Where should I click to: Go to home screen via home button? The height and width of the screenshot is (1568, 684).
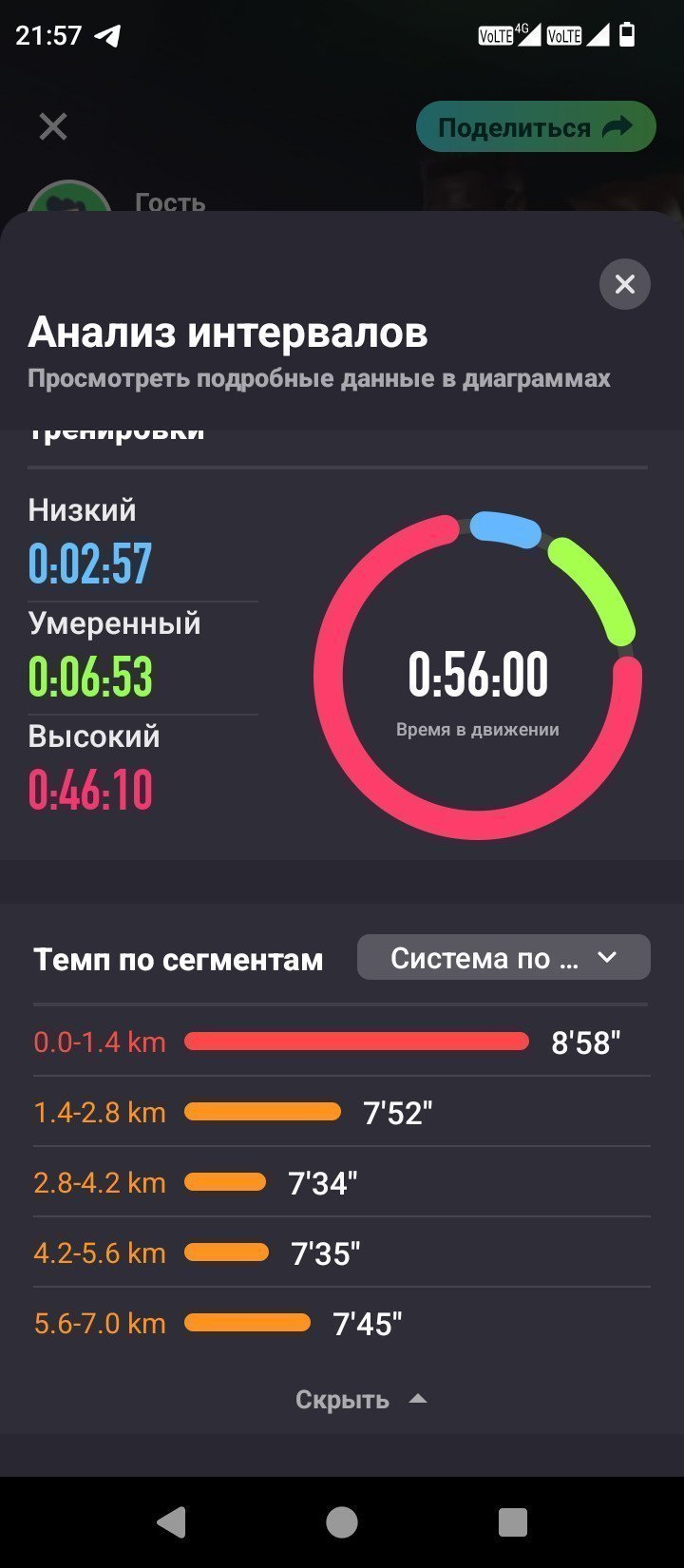pos(342,1522)
